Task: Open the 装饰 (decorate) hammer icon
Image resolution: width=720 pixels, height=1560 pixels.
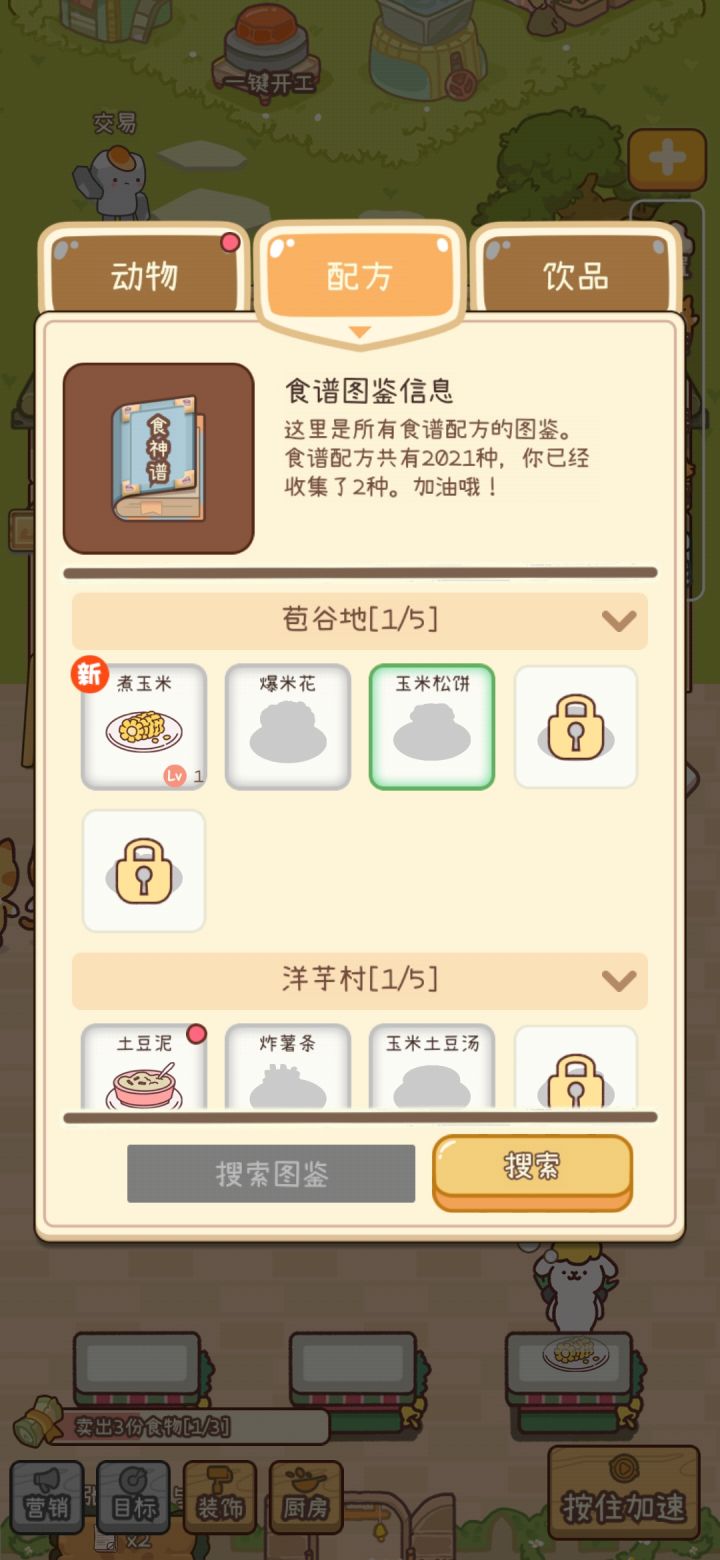Action: (219, 1497)
